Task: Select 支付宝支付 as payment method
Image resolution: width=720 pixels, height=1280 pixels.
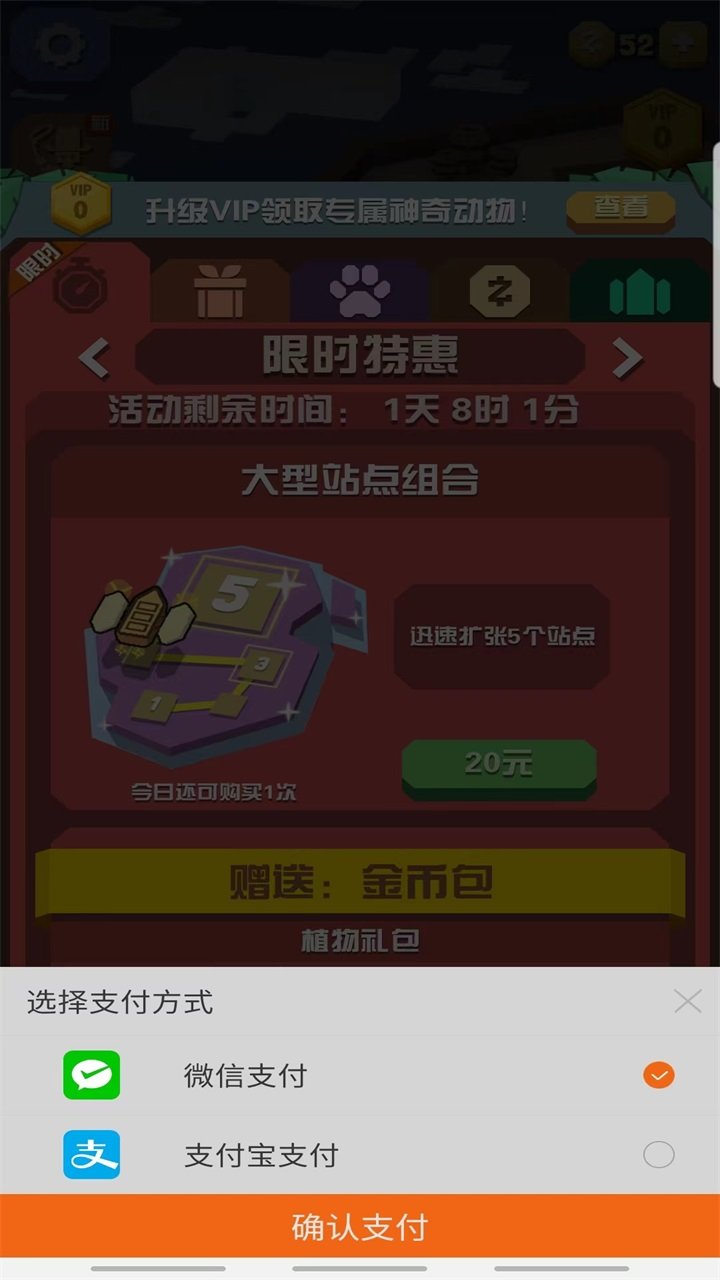Action: [658, 1155]
